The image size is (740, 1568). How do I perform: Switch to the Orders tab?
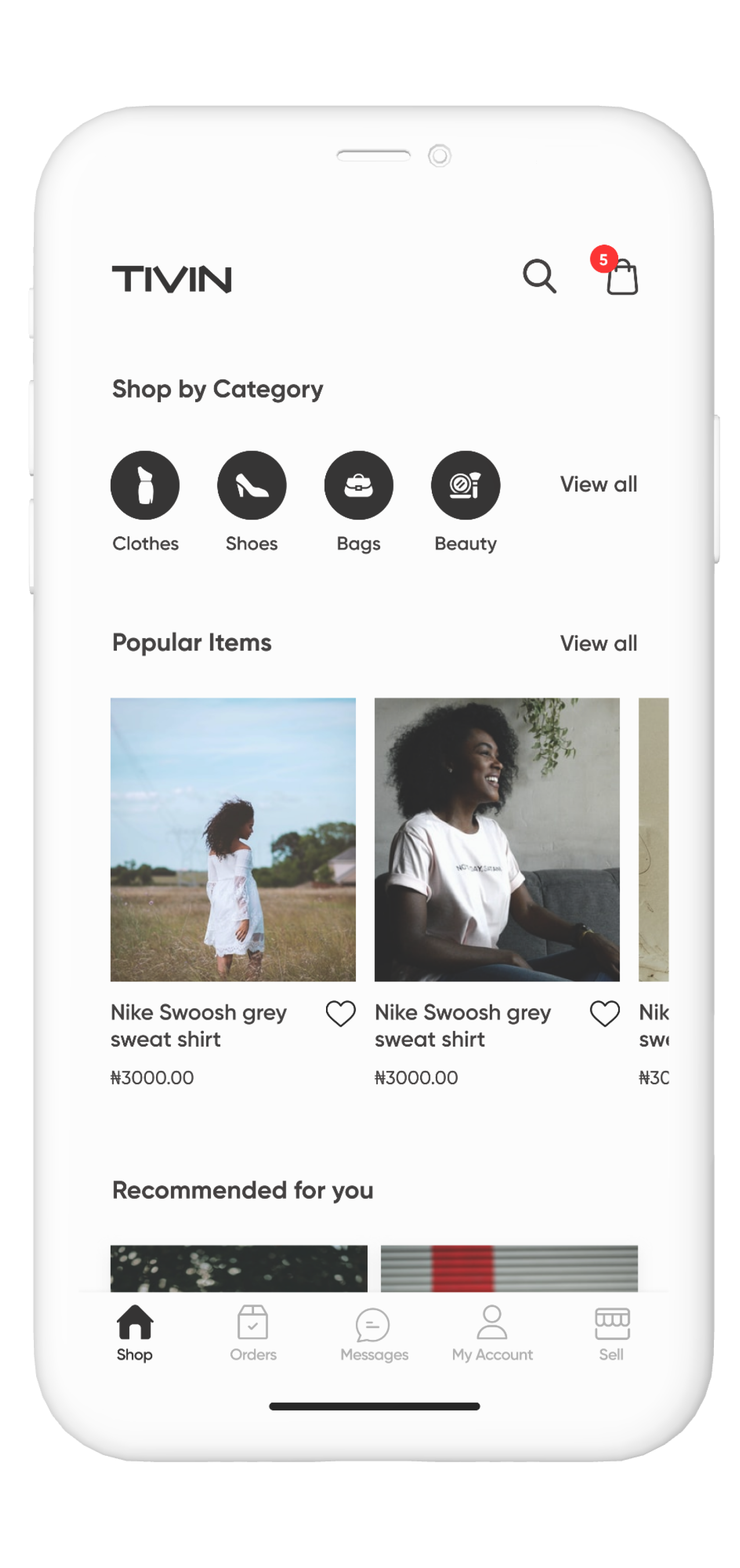point(253,1333)
